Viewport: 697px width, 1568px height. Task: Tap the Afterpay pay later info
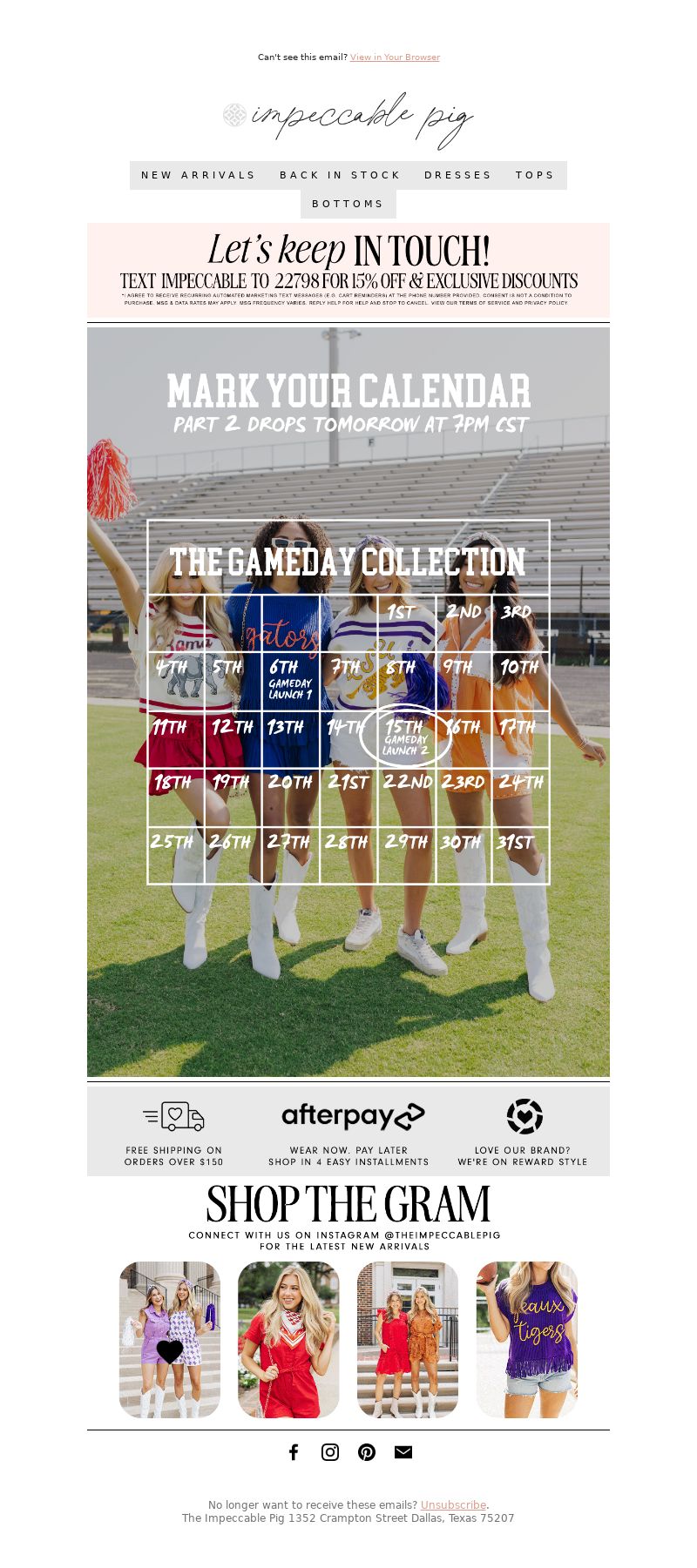click(x=348, y=1132)
